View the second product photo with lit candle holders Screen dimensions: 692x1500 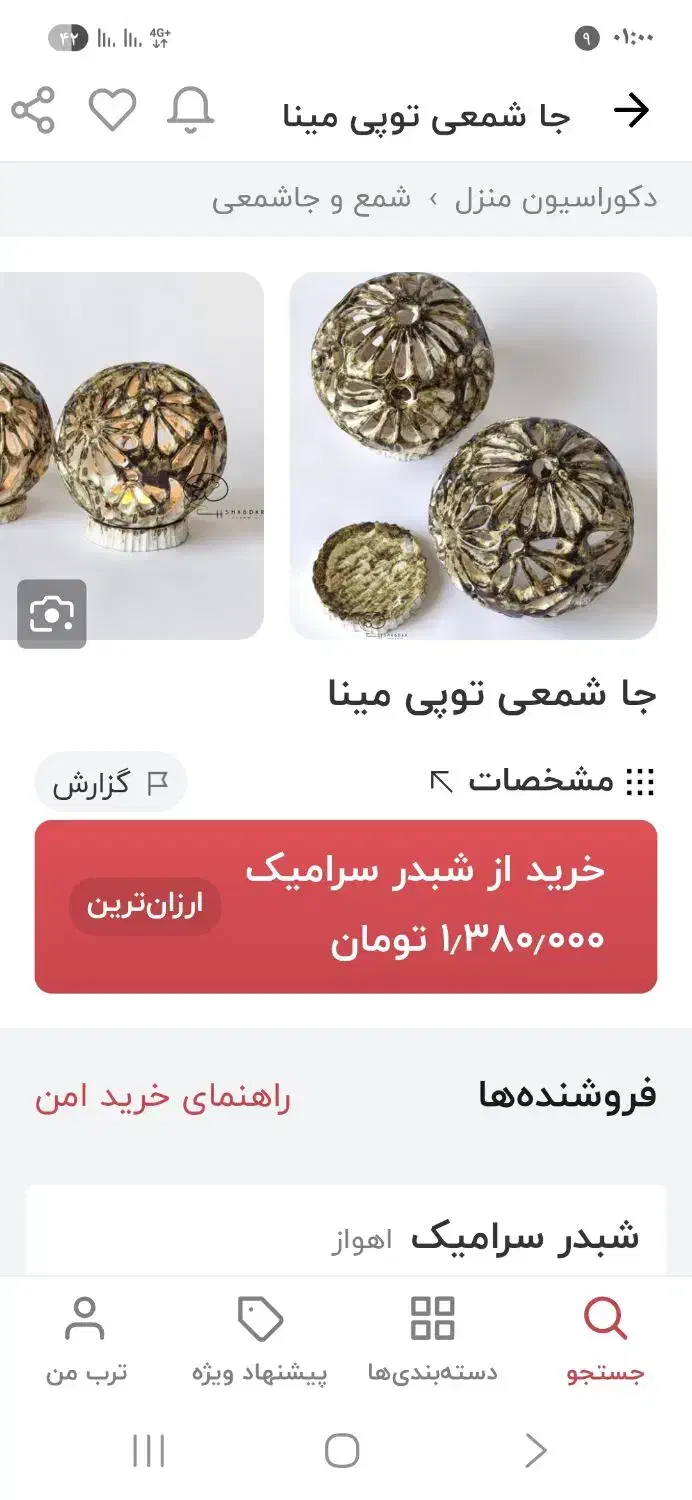(x=132, y=456)
